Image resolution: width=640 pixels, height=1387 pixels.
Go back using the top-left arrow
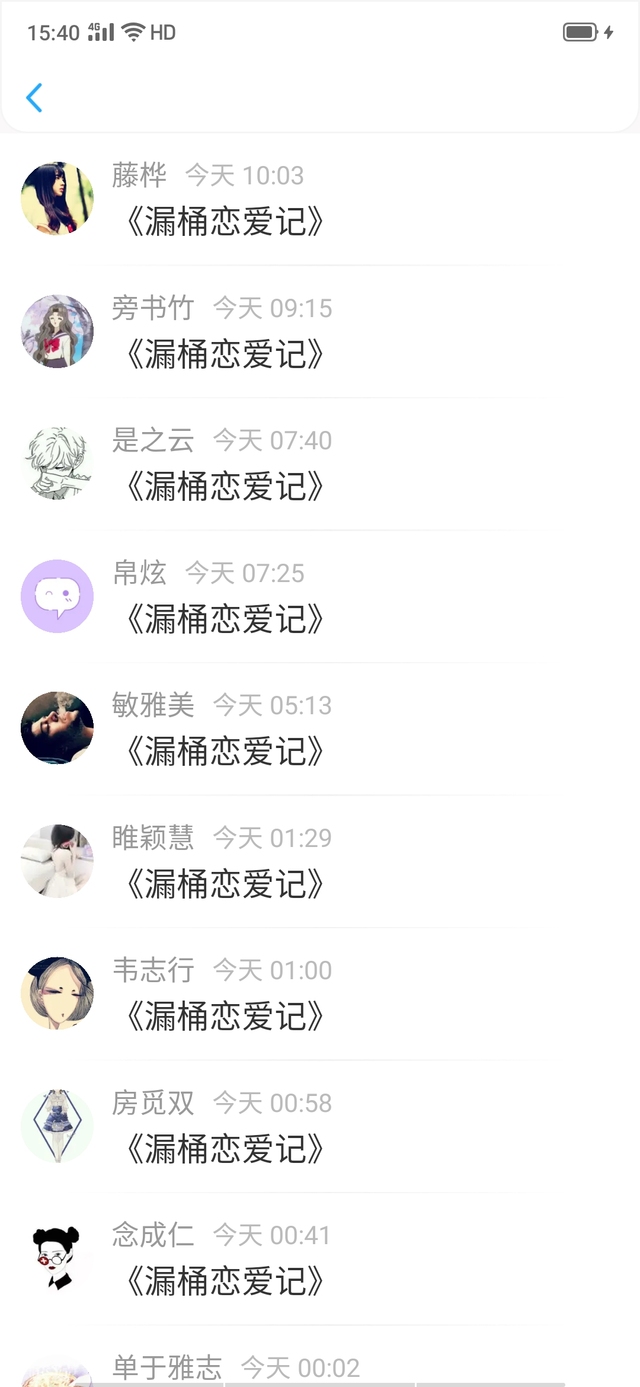34,98
